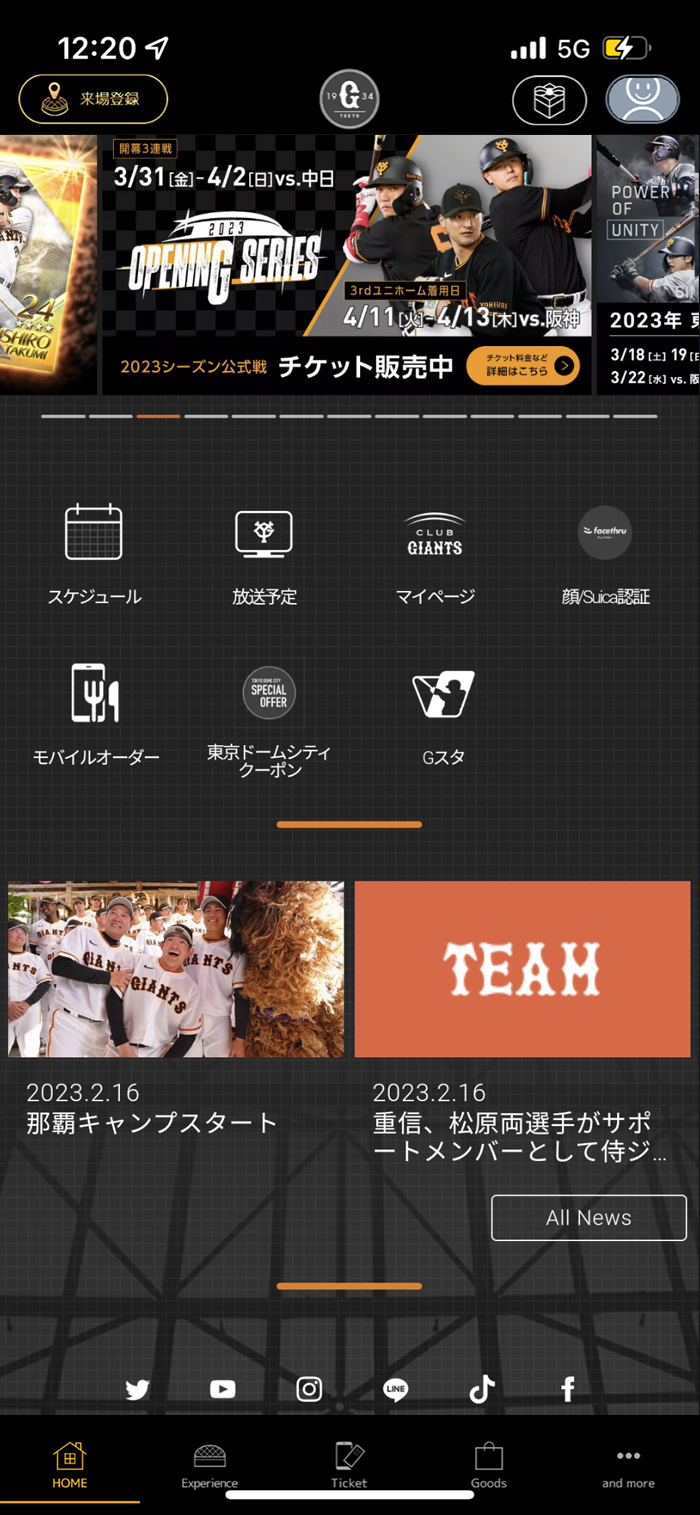Viewport: 700px width, 1515px height.
Task: Open 顔/Suica認証 facethru
Action: 605,554
